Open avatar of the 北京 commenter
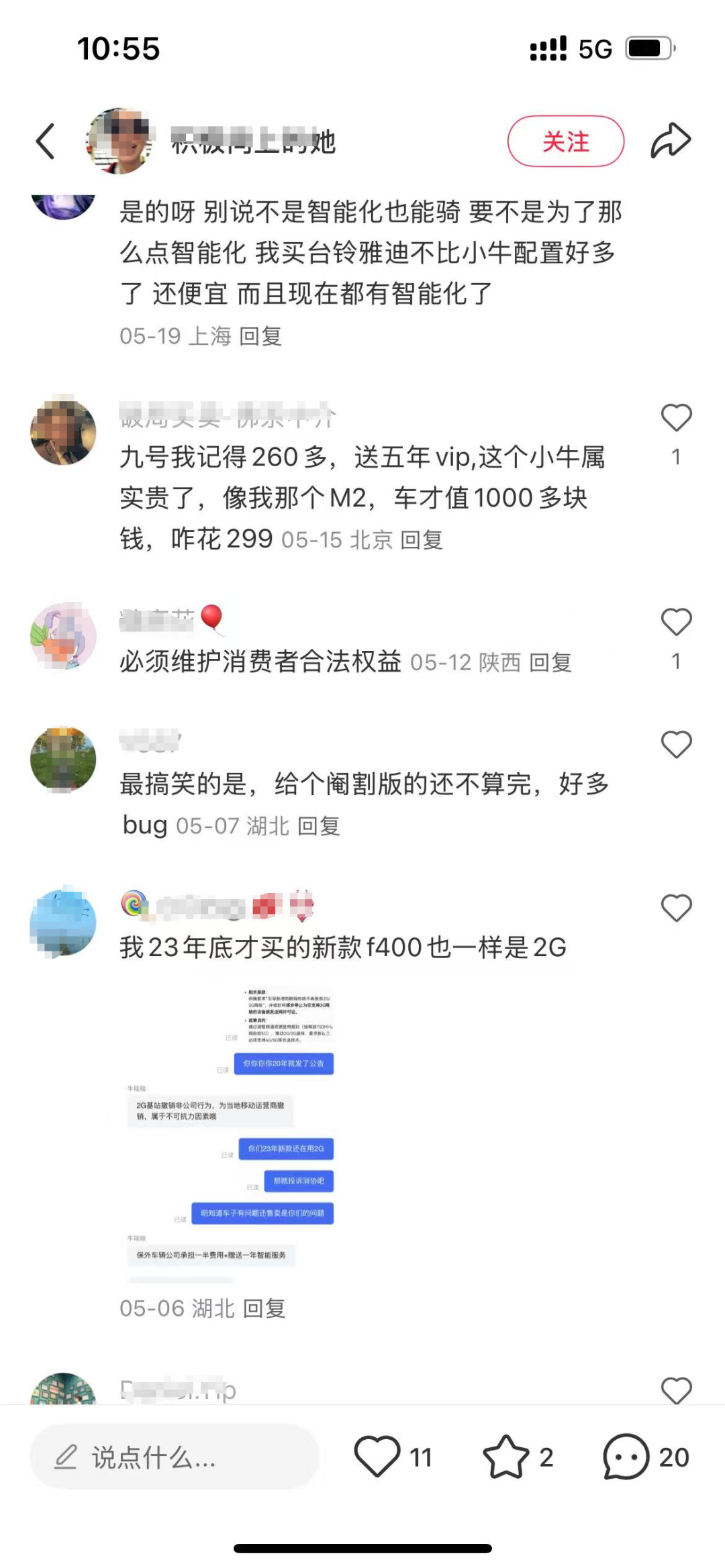The width and height of the screenshot is (725, 1568). tap(63, 433)
